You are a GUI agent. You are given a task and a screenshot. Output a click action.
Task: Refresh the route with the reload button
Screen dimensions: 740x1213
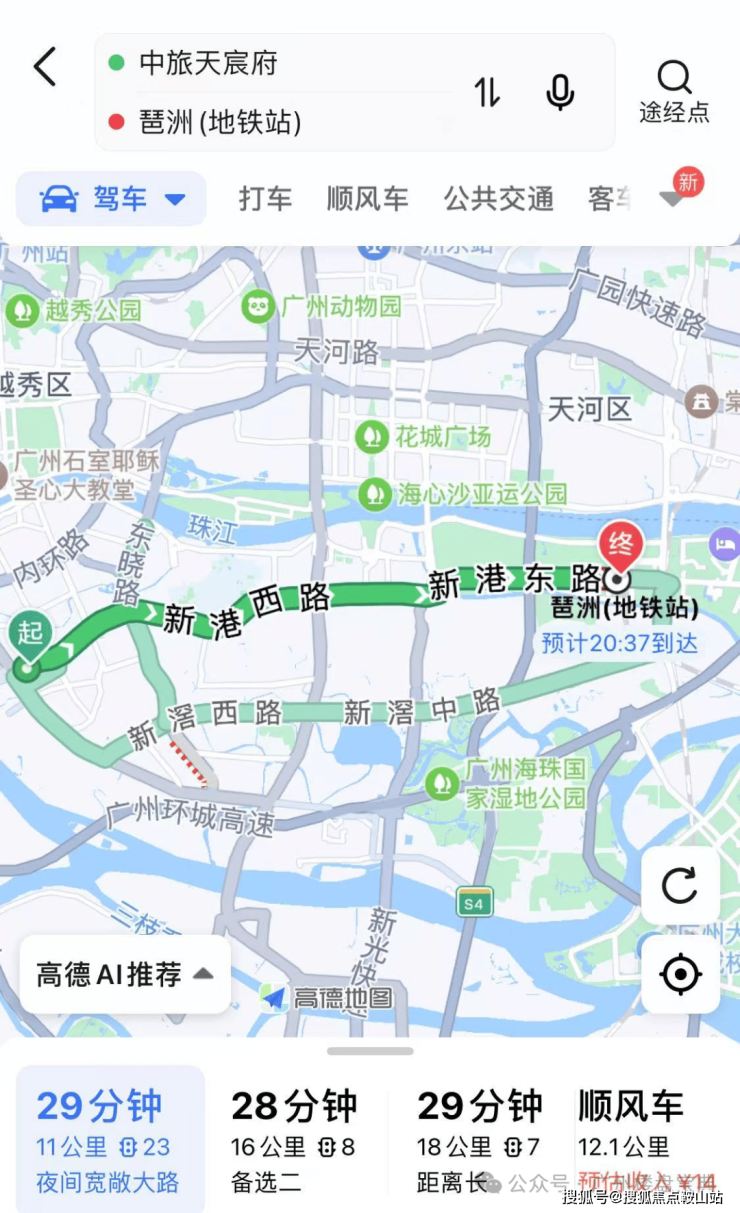(x=680, y=885)
